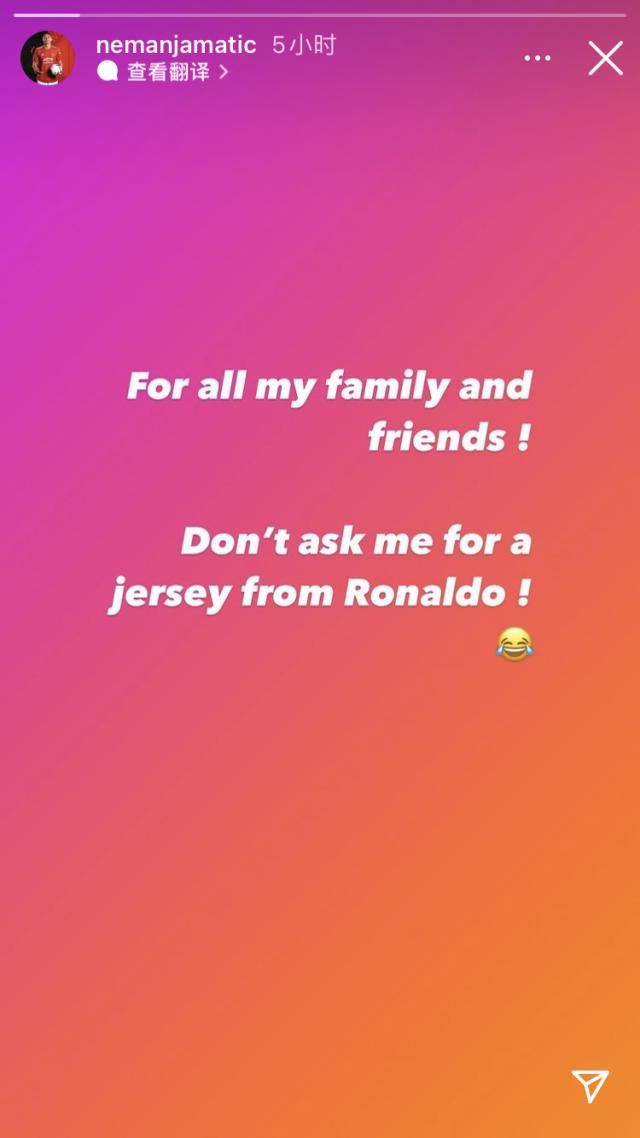This screenshot has width=640, height=1138.
Task: Open the three-dot more options menu
Action: [x=537, y=58]
